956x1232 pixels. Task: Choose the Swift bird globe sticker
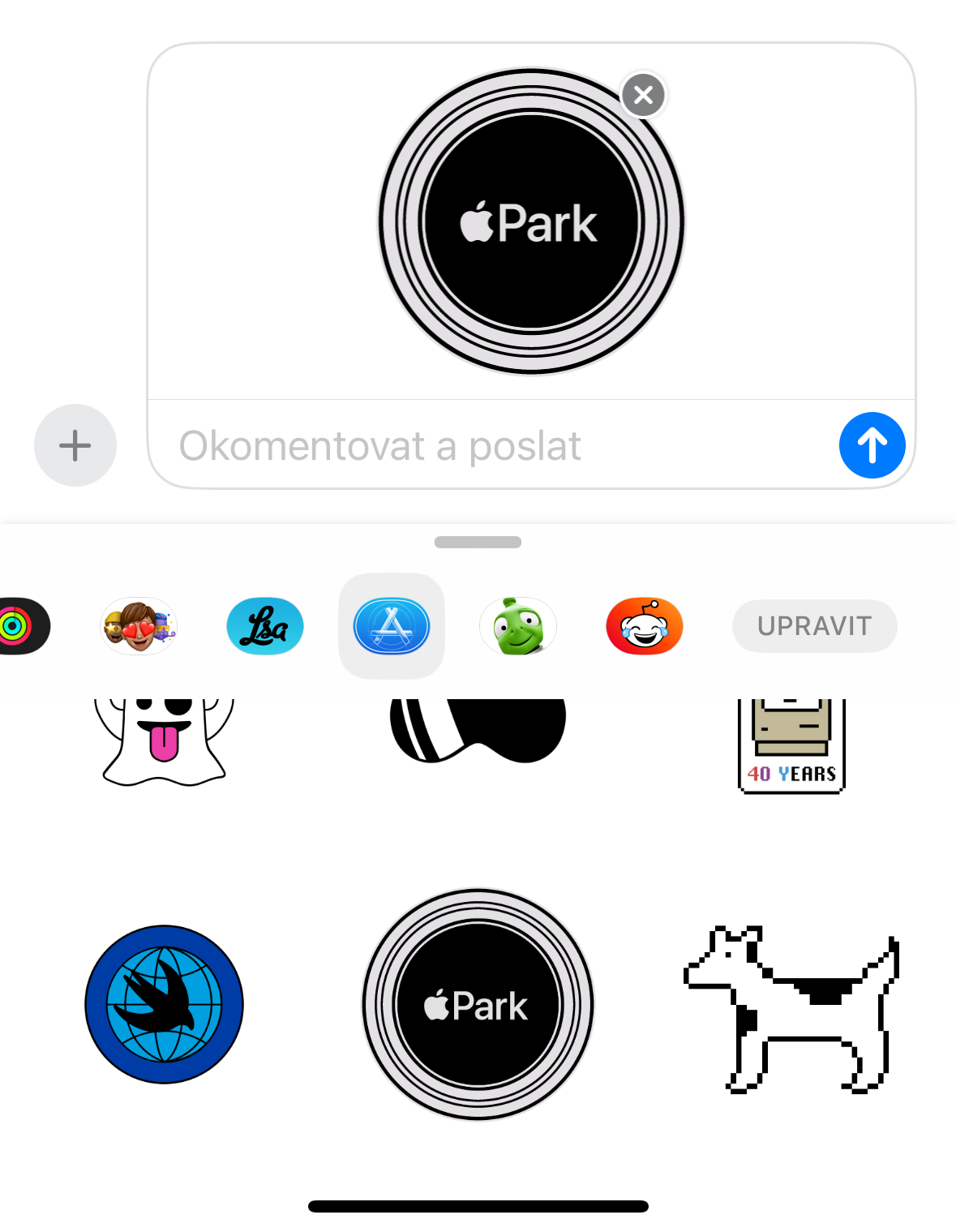165,1005
